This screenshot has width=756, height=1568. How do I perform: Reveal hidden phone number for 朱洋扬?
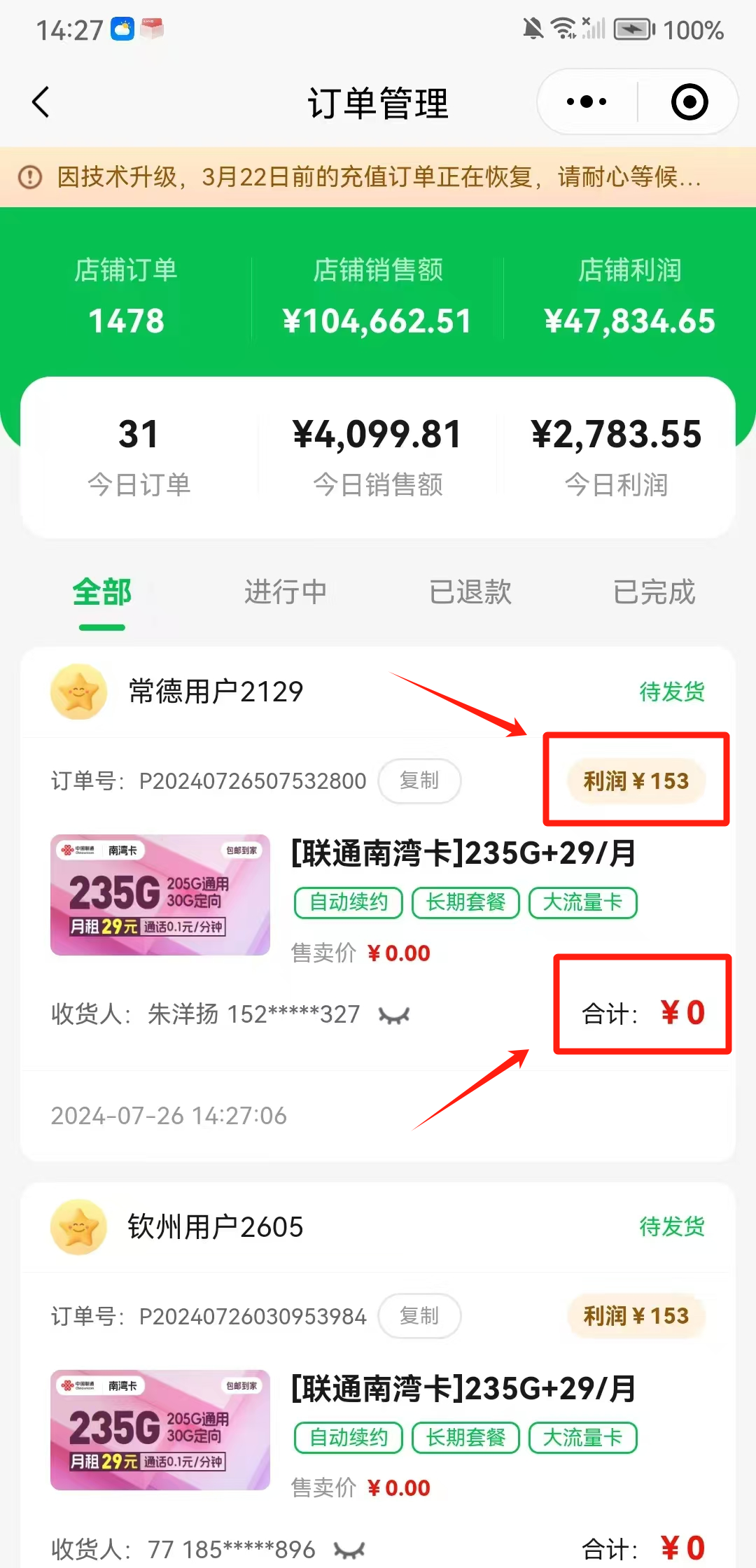pos(394,1015)
